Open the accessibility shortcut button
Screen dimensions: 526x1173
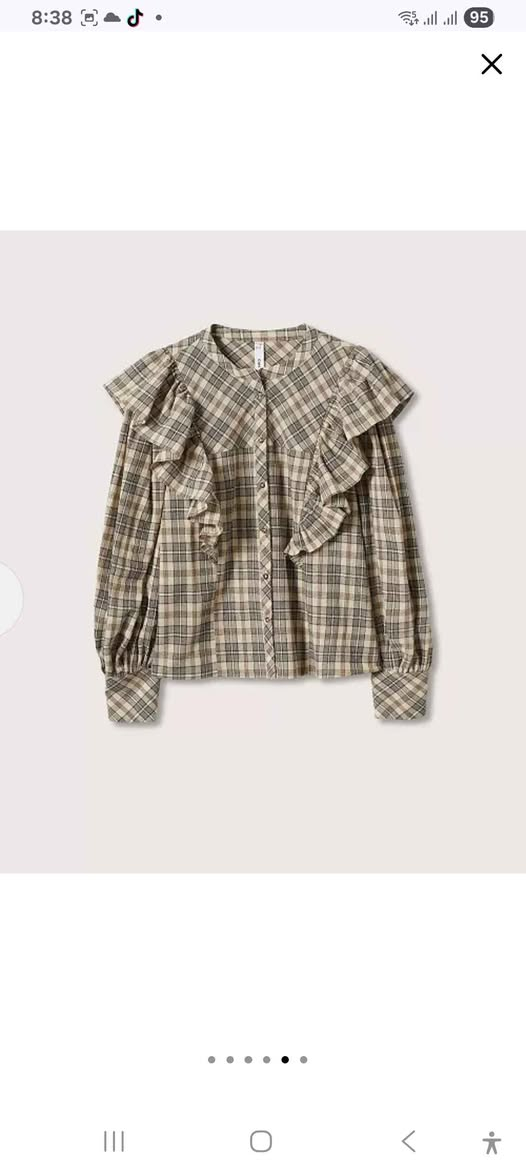pos(492,1142)
